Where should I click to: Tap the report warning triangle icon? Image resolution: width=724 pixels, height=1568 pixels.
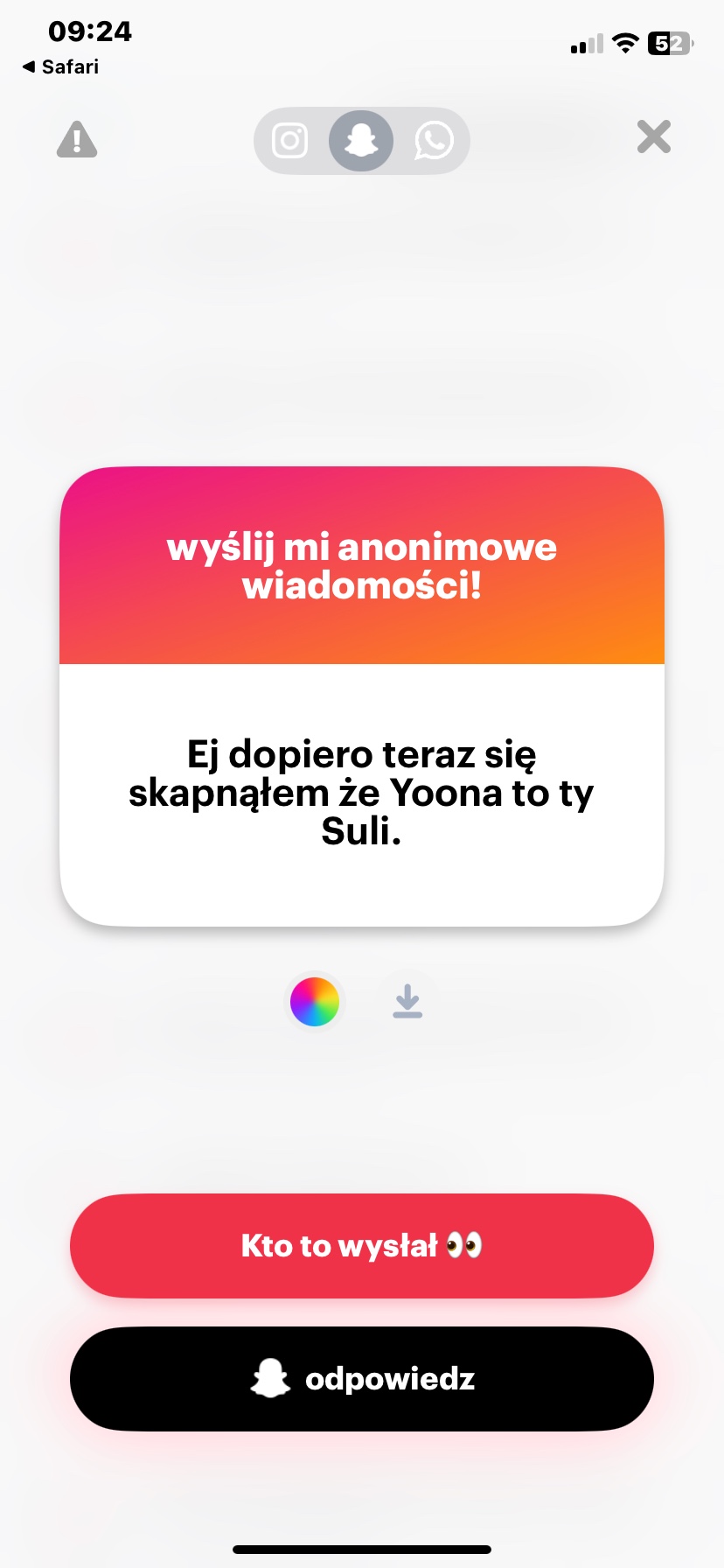[x=77, y=139]
